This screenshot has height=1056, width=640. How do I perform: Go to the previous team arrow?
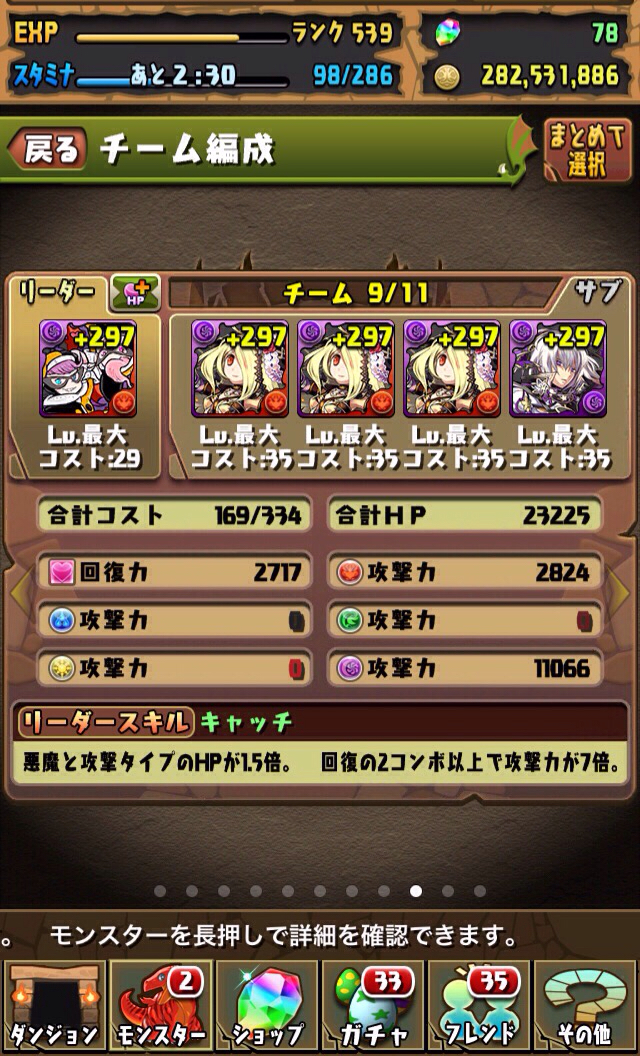[x=20, y=592]
